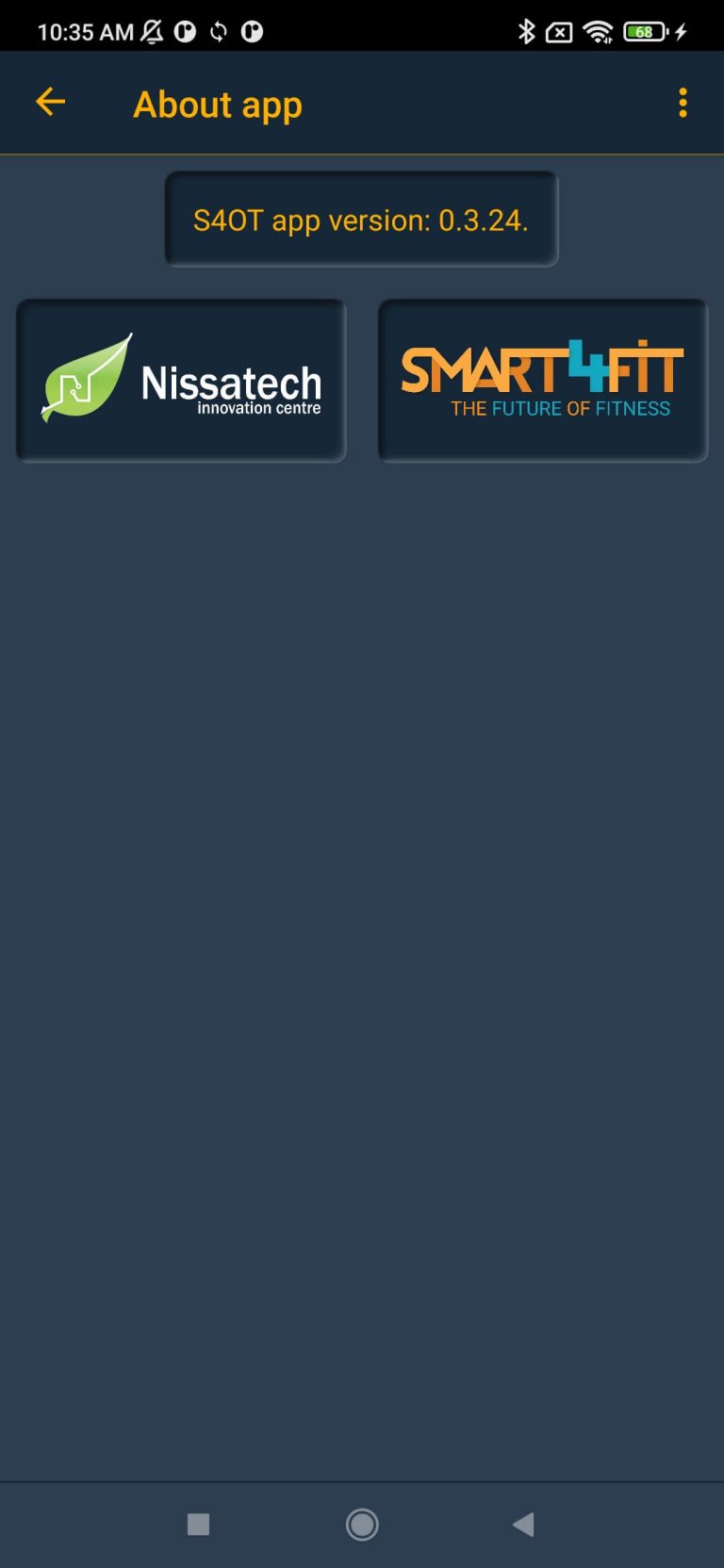Image resolution: width=724 pixels, height=1568 pixels.
Task: Go to the system home screen
Action: tap(362, 1524)
